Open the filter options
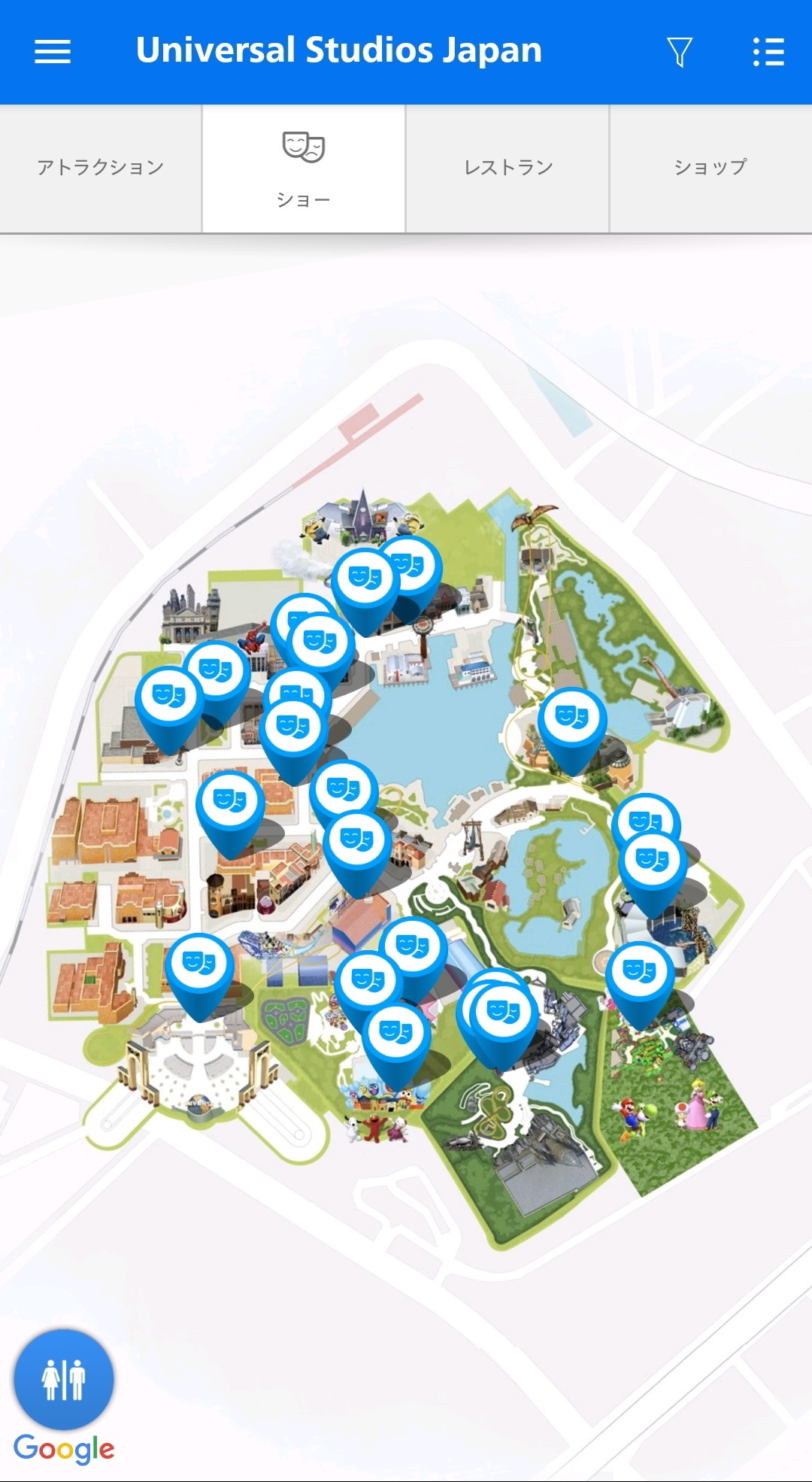 [680, 52]
